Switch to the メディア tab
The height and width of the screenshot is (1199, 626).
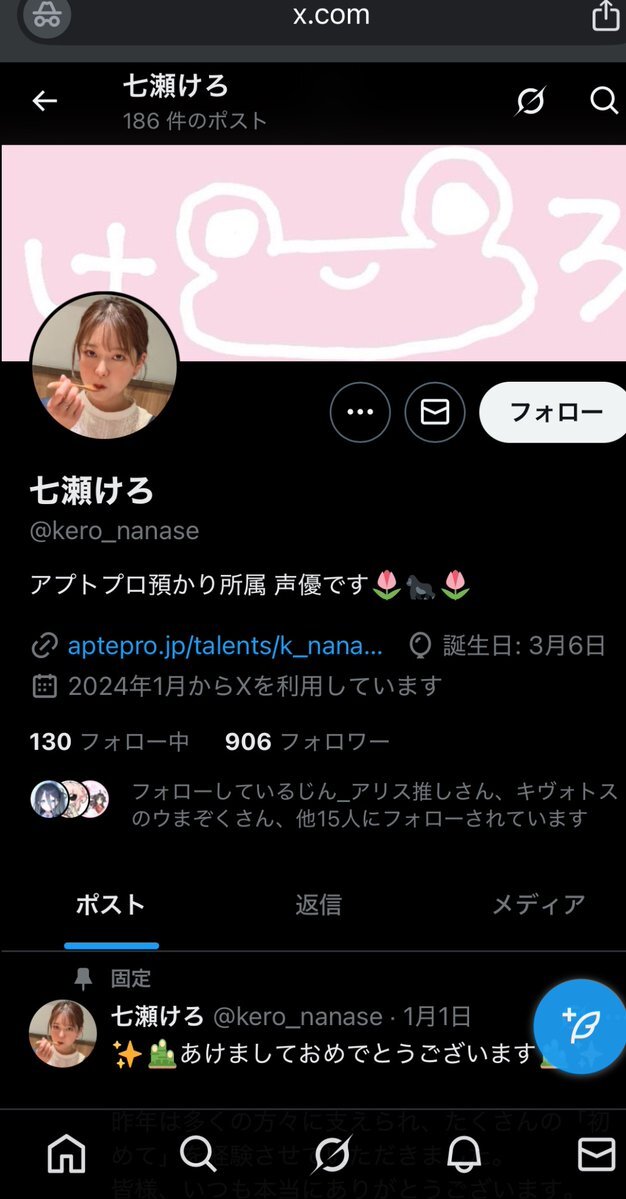(x=538, y=905)
